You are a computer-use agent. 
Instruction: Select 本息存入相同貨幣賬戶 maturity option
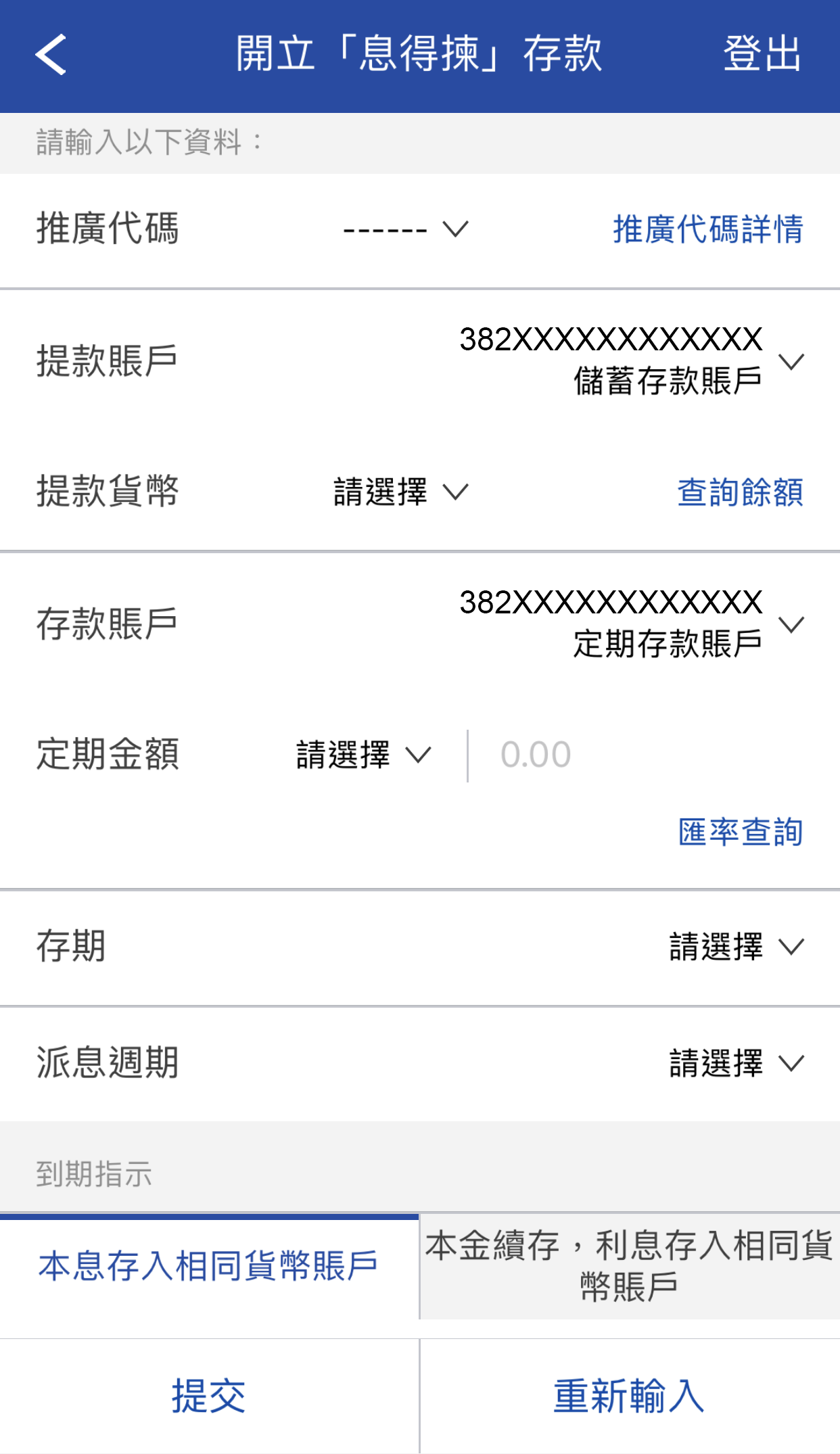click(x=209, y=1266)
